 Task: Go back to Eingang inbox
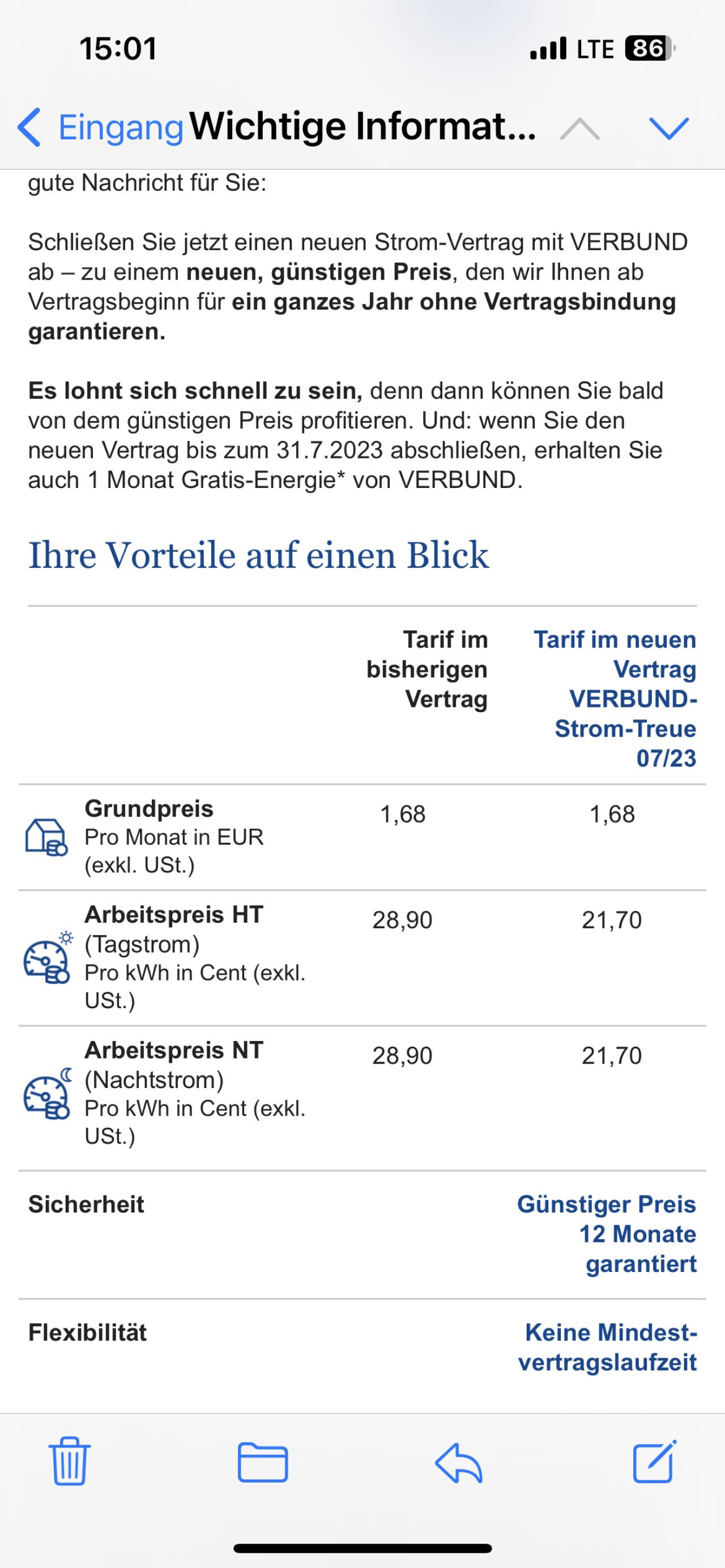click(x=100, y=128)
